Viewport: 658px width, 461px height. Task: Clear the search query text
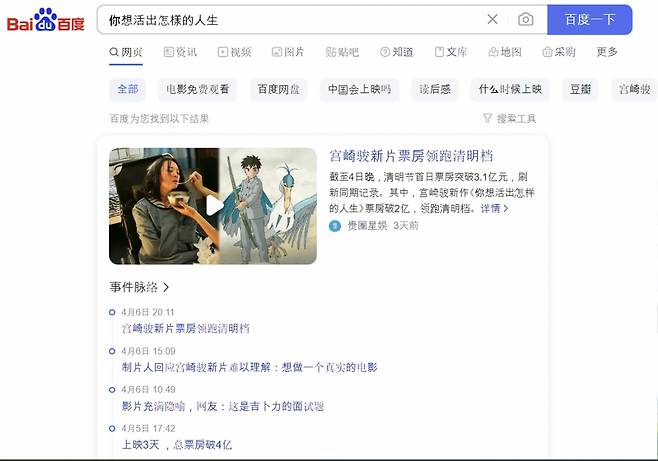pyautogui.click(x=492, y=19)
